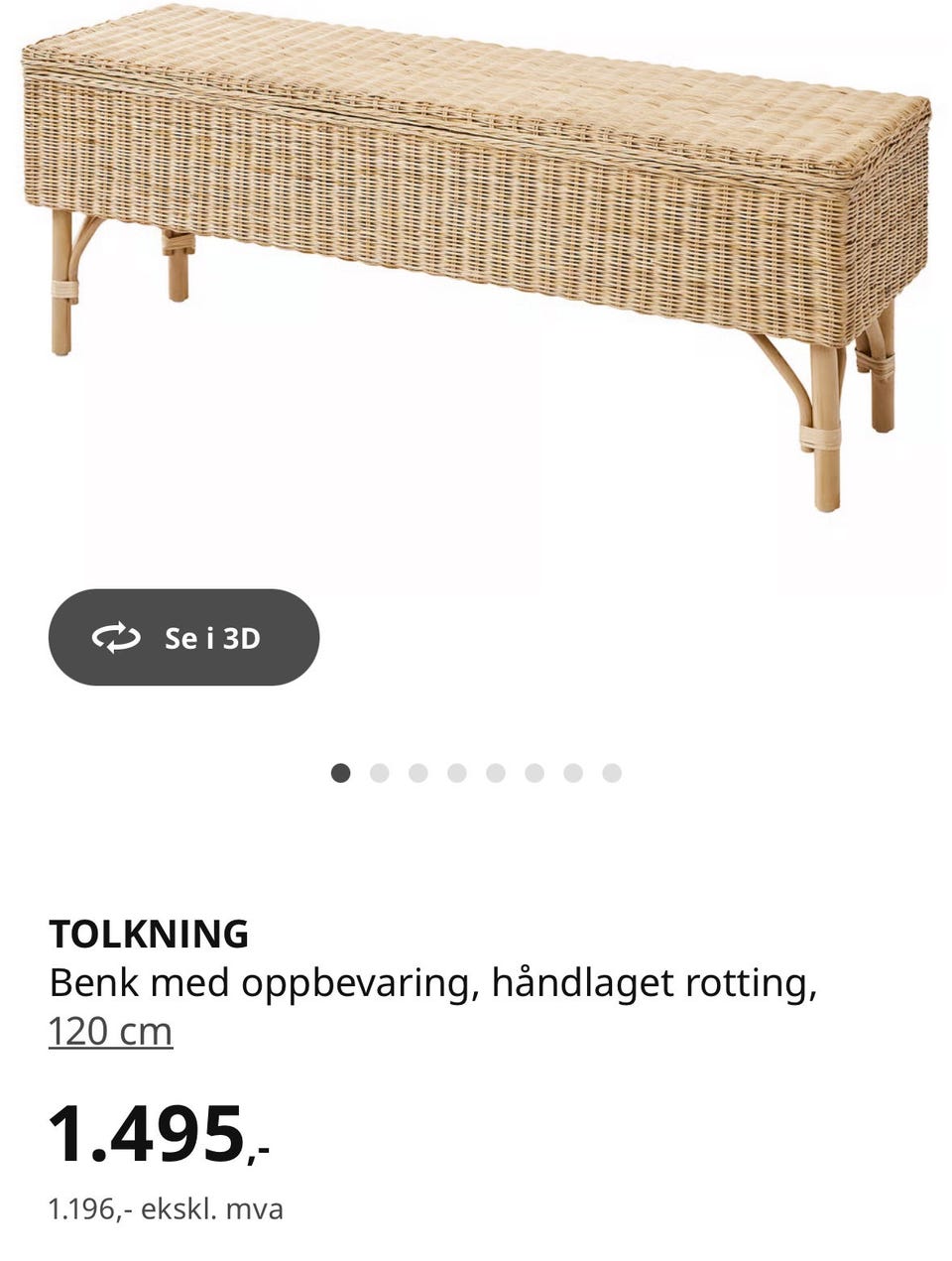Click the currently active dark dot
Screen dimensions: 952x1261
click(x=342, y=771)
